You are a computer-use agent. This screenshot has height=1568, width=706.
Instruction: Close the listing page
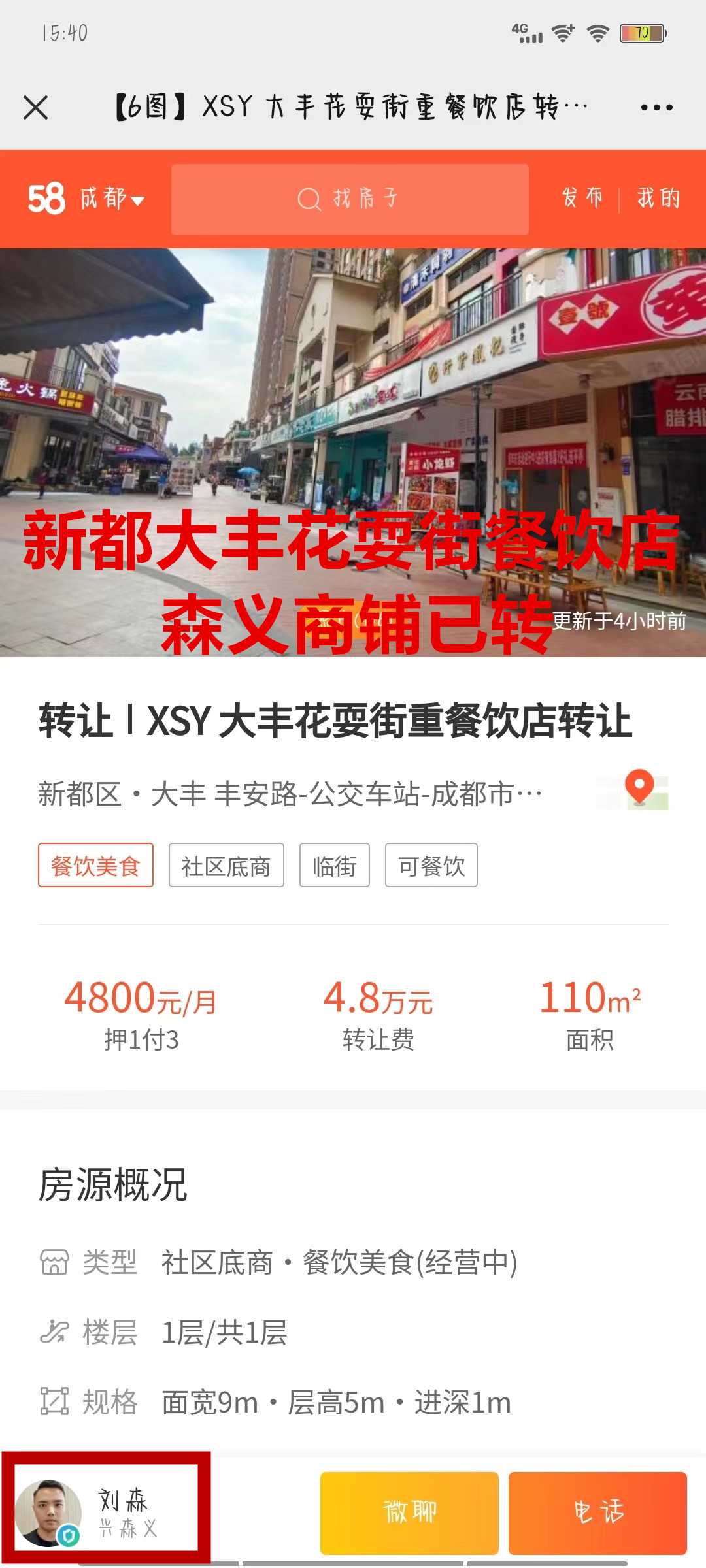[x=36, y=108]
